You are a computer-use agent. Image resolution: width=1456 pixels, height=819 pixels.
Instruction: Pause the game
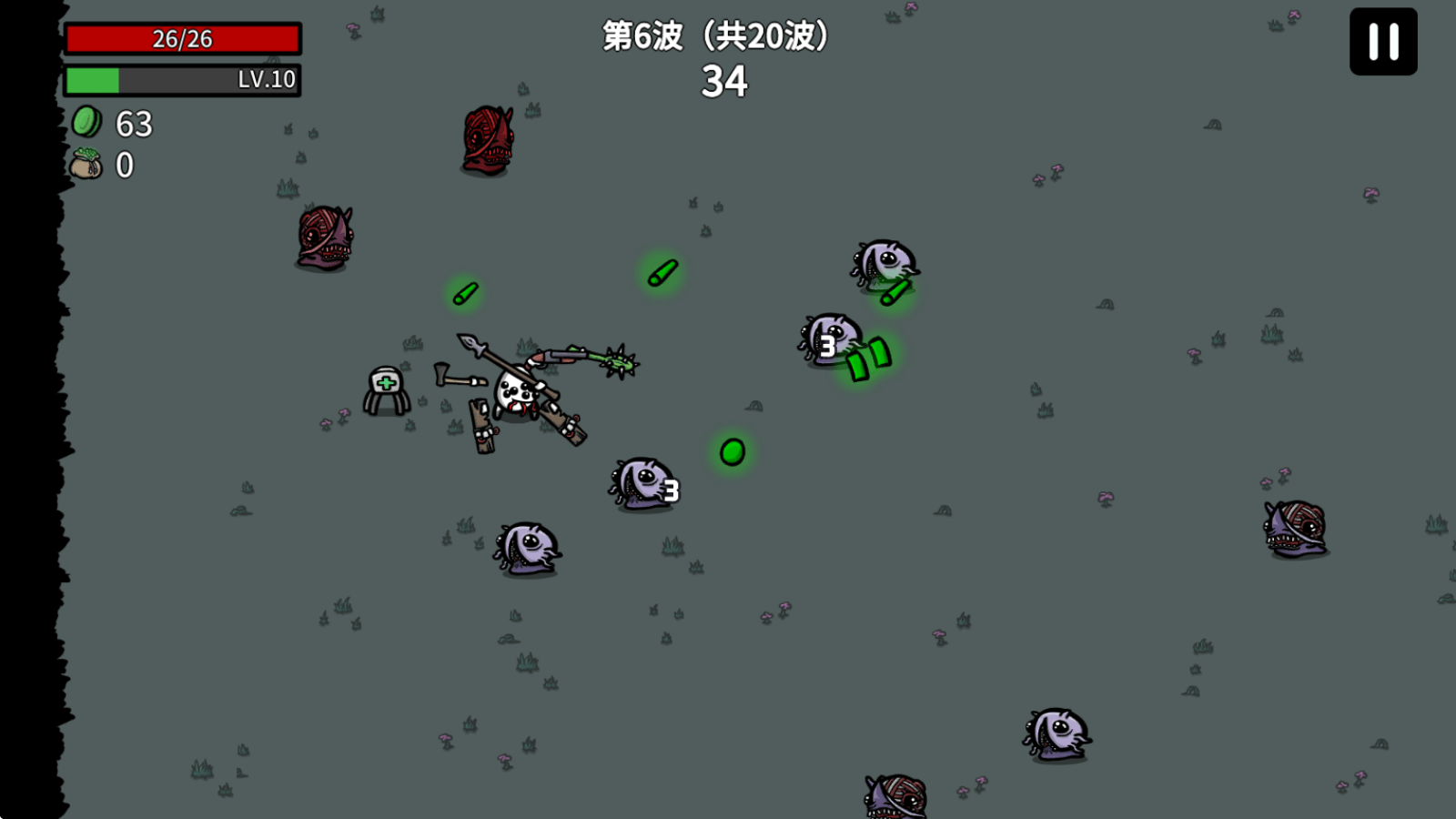point(1382,42)
